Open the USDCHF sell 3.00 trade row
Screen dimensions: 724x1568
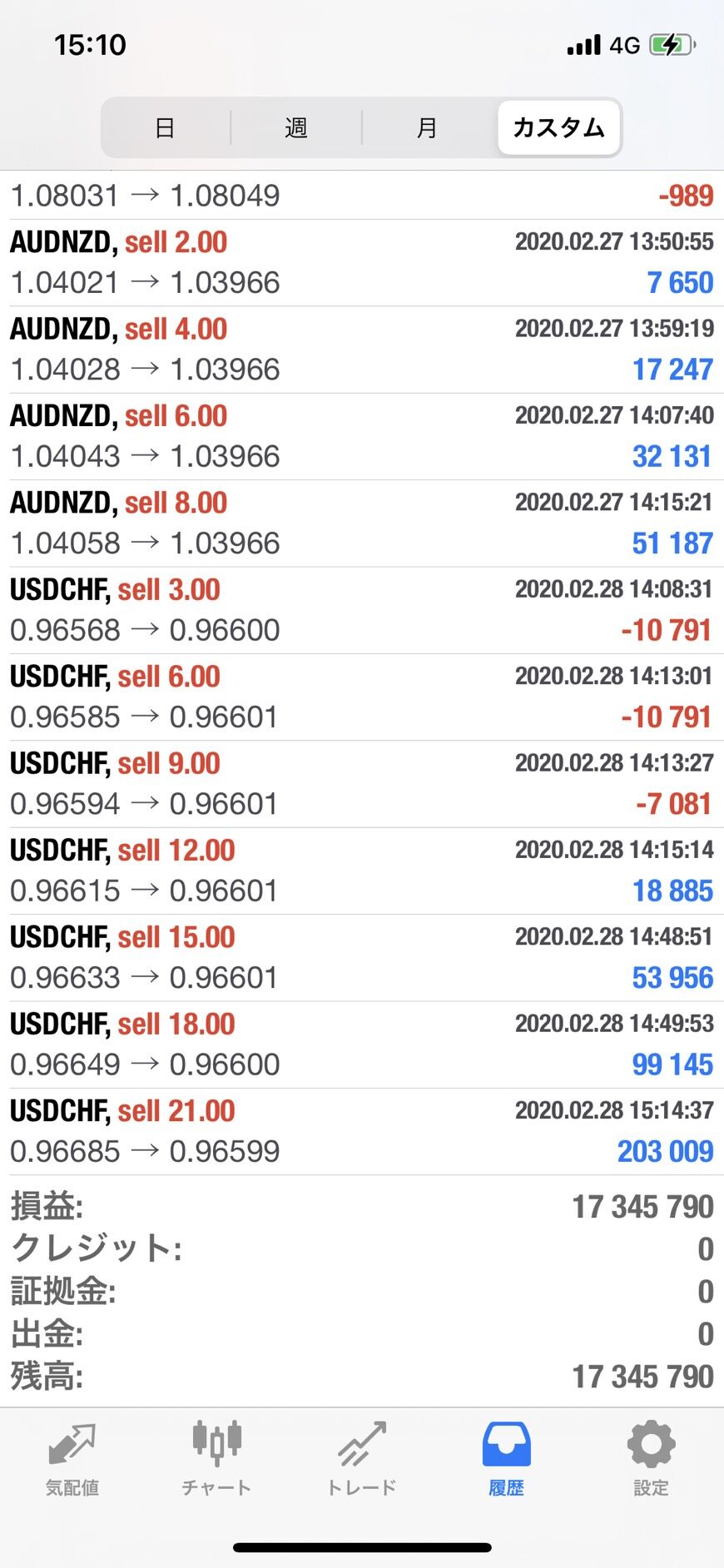click(362, 610)
